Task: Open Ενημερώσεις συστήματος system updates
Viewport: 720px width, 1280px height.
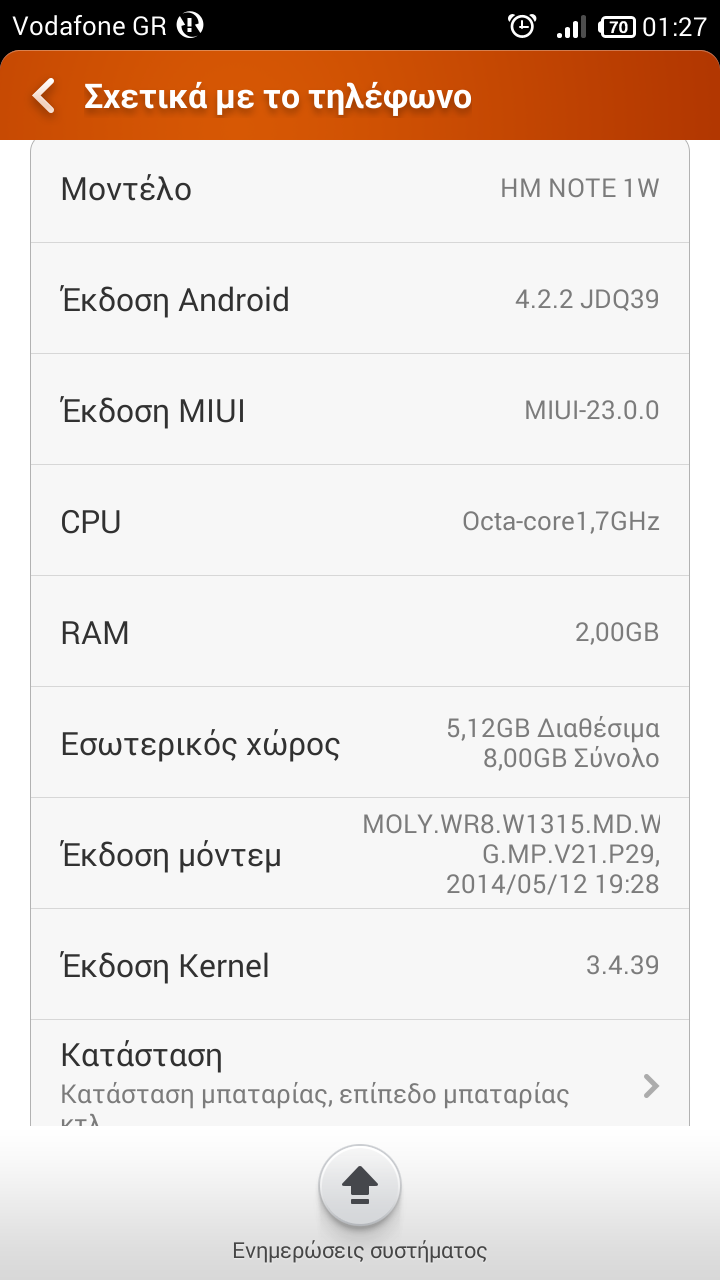Action: (360, 1187)
